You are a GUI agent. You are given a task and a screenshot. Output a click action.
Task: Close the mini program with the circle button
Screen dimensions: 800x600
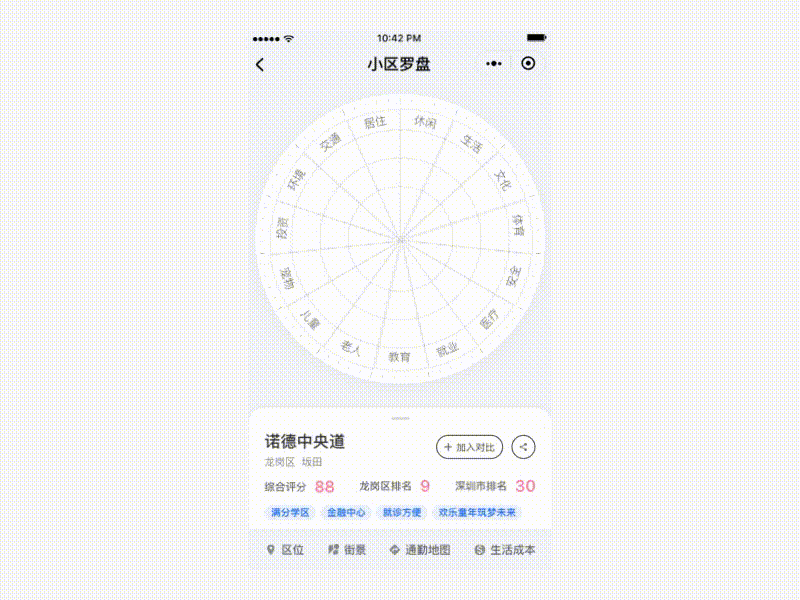(x=529, y=64)
